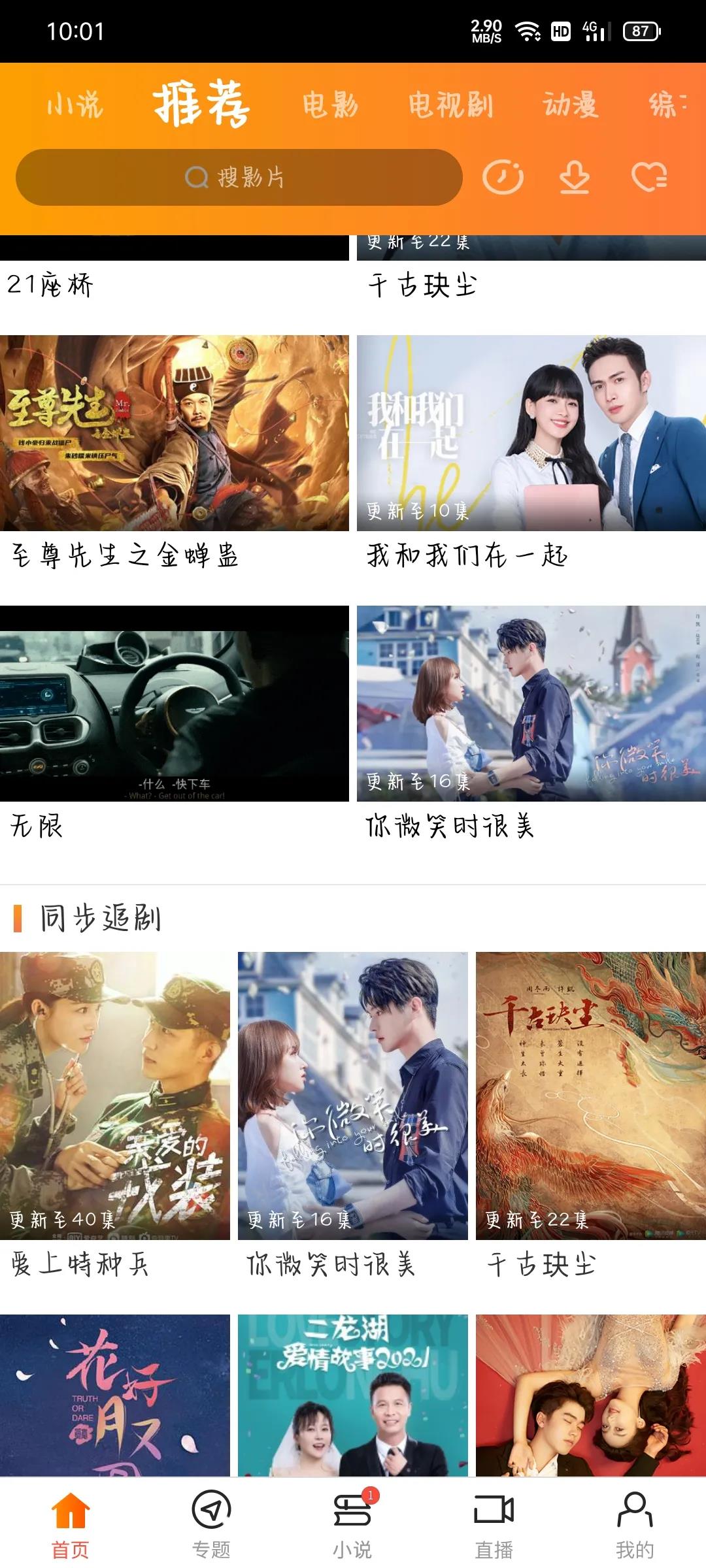This screenshot has height=1568, width=706.
Task: Open the 至尊先生之金蝉蛊 movie card
Action: 175,433
